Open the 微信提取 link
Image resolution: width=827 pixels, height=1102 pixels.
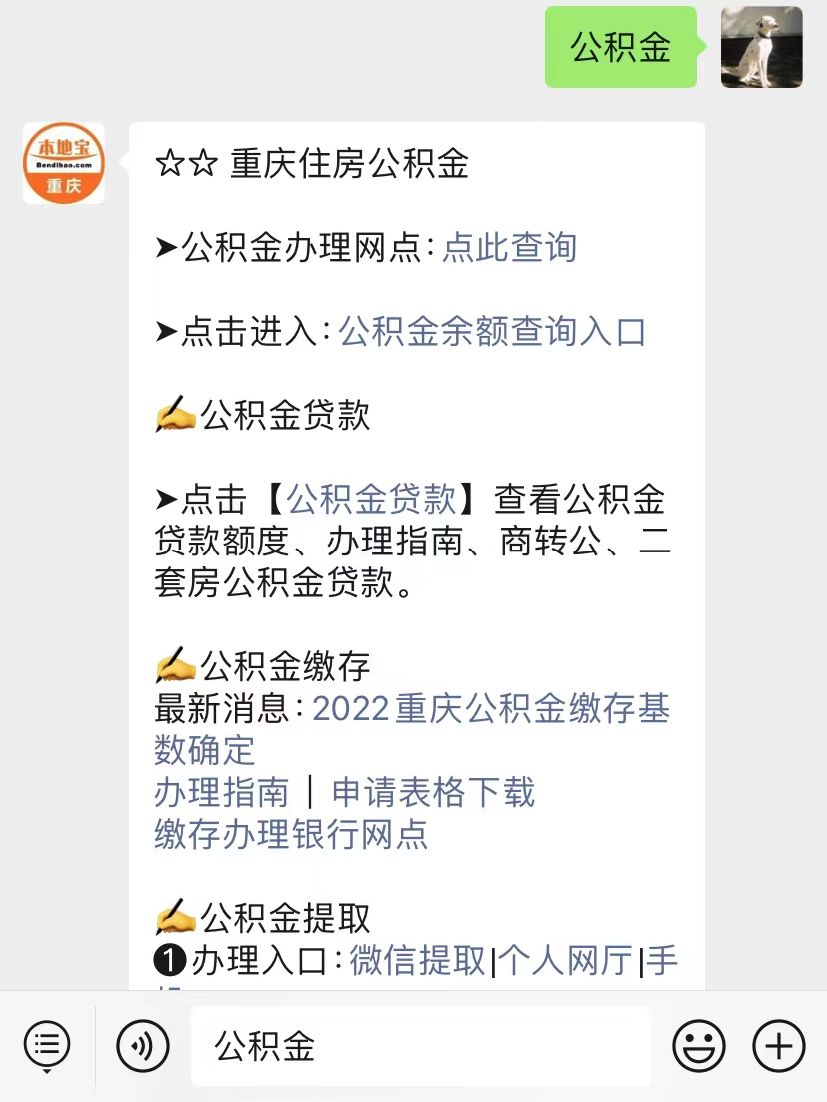pos(417,960)
